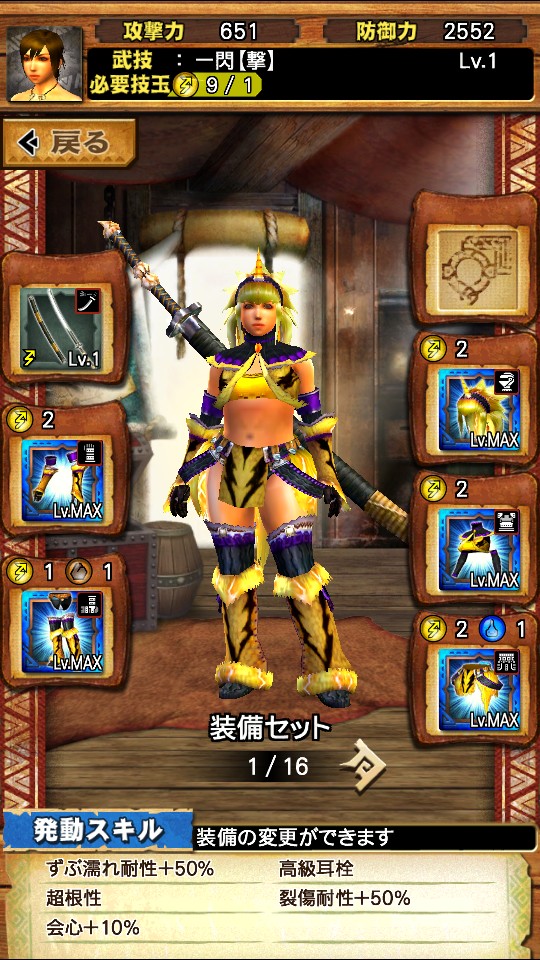Tap the hunter's portrait avatar
The height and width of the screenshot is (960, 540).
[44, 64]
